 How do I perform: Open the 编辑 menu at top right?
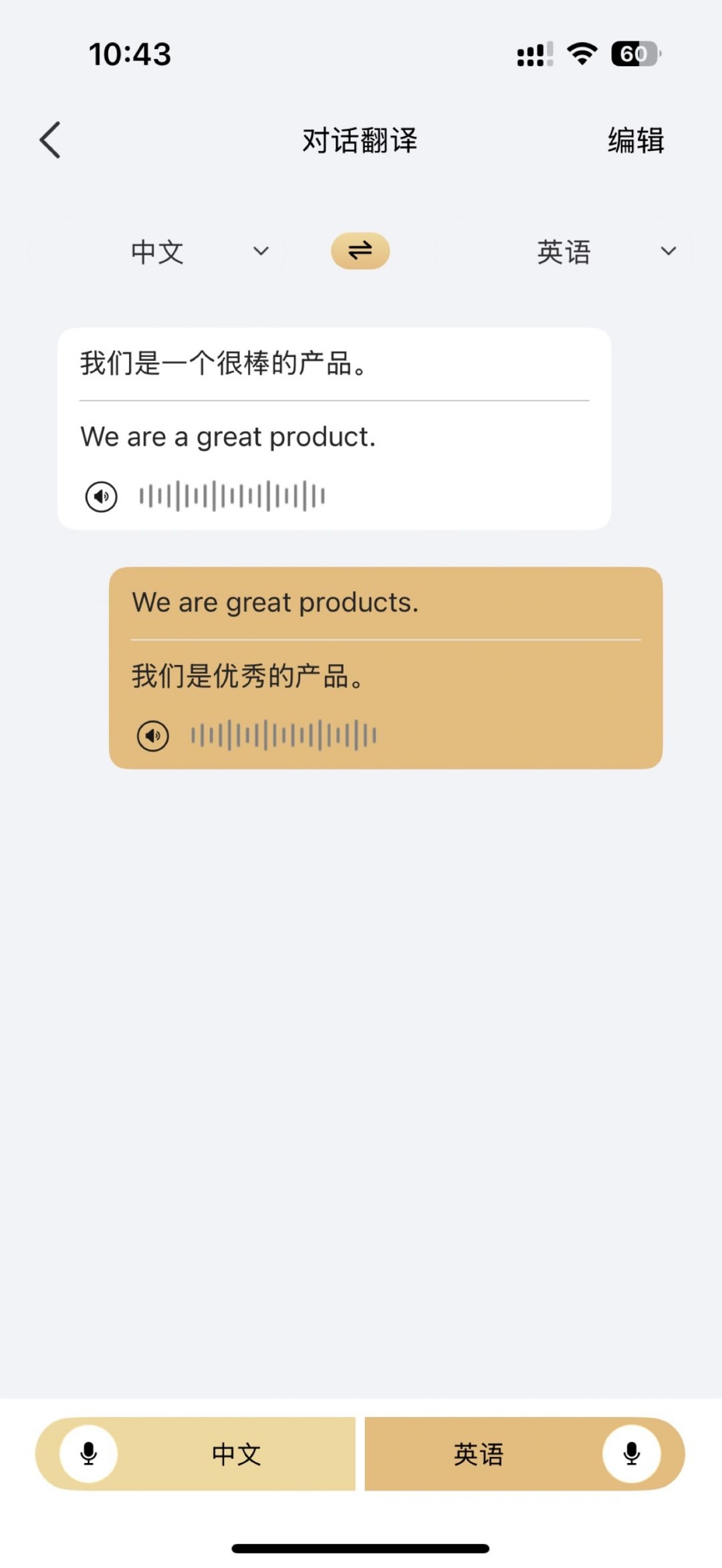(x=634, y=140)
